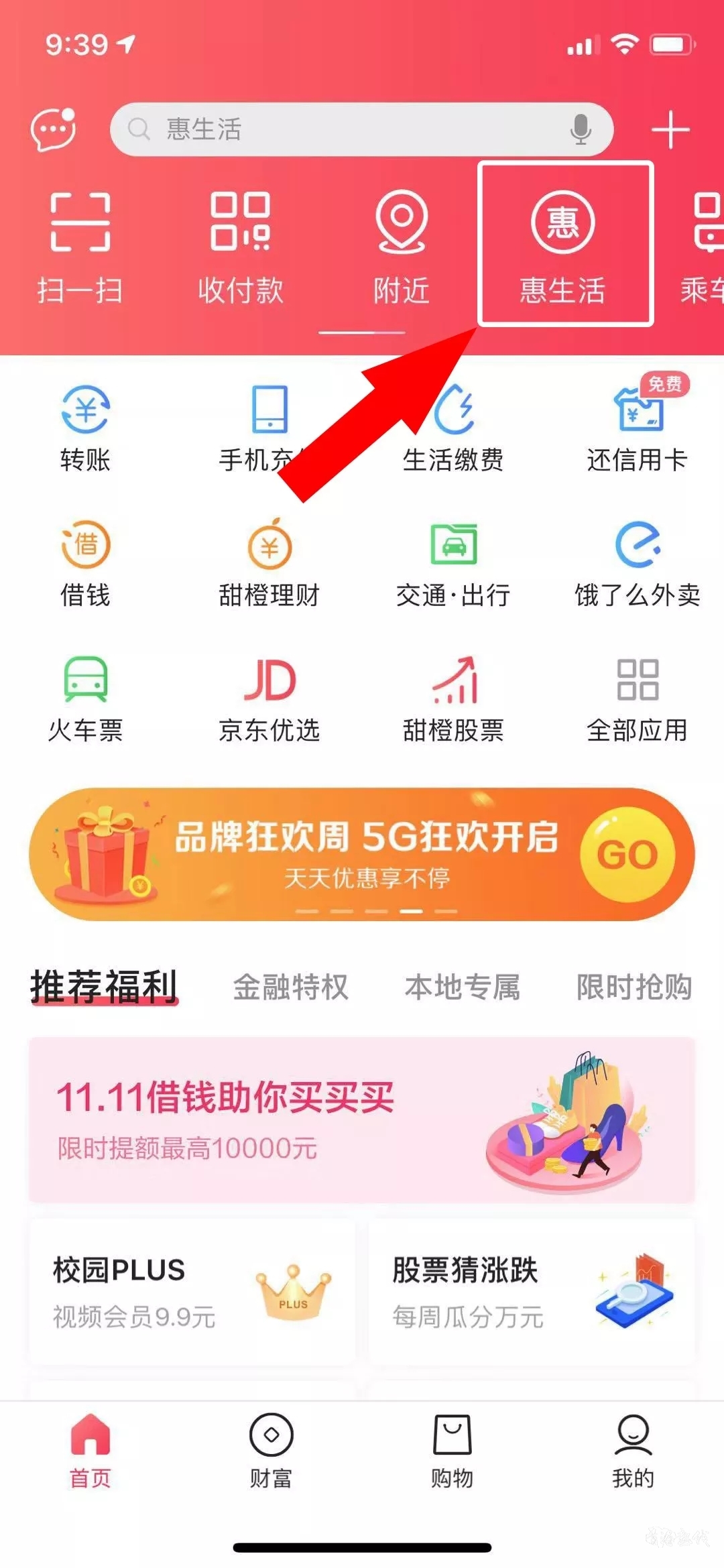This screenshot has width=724, height=1568.
Task: Open the messages chat bubble icon
Action: [54, 129]
